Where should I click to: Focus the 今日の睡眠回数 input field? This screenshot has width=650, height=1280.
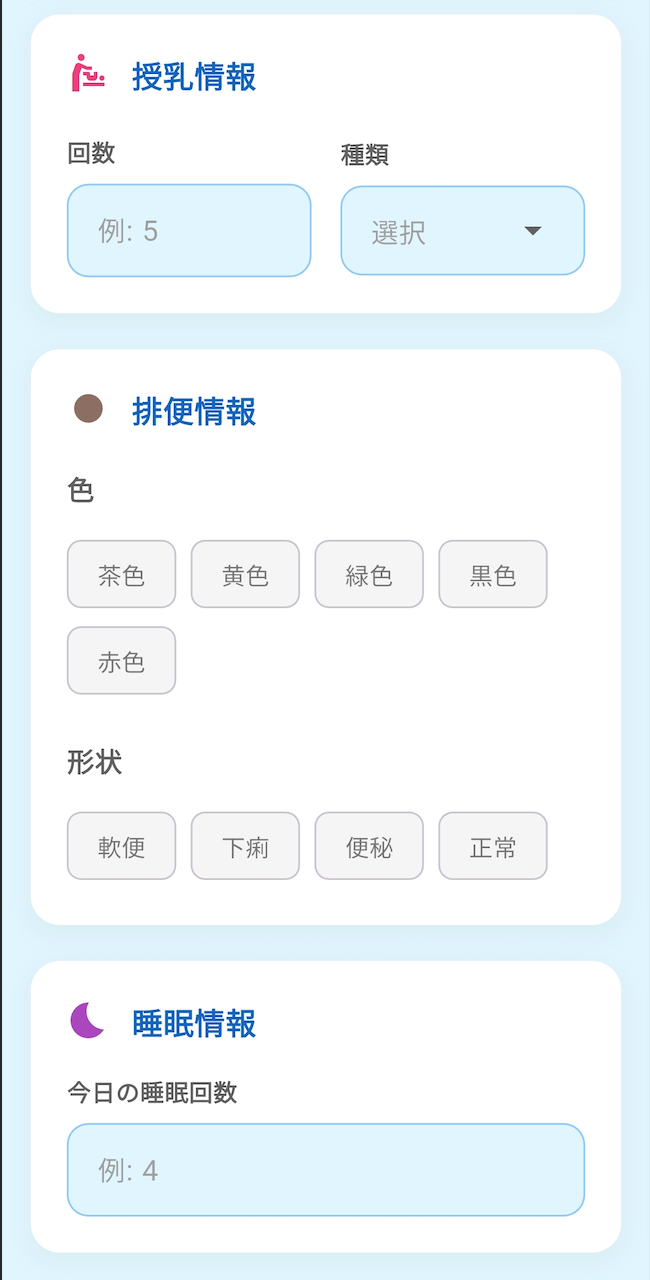[x=326, y=1170]
